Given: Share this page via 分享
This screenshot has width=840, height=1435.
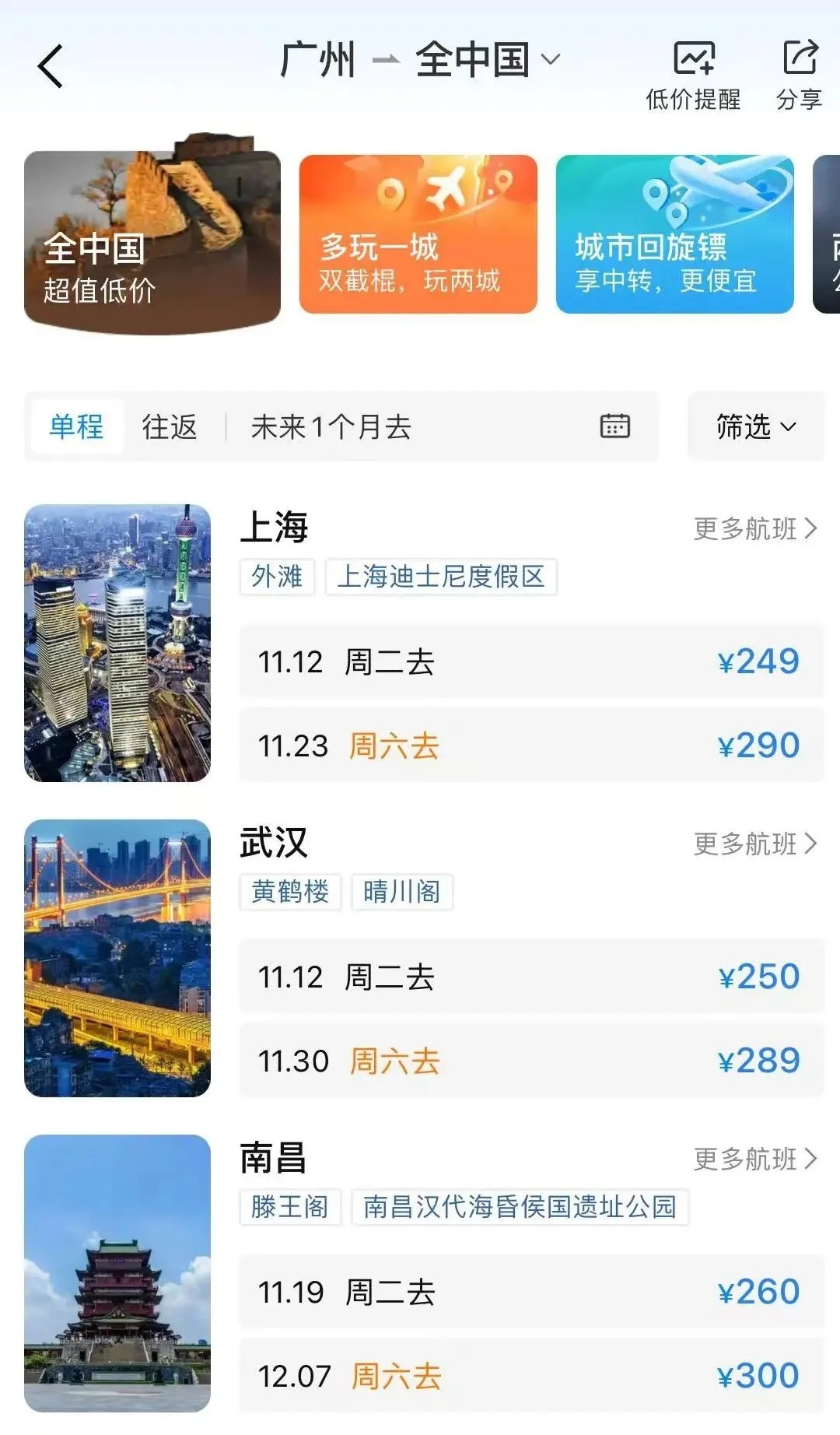Looking at the screenshot, I should tap(800, 75).
